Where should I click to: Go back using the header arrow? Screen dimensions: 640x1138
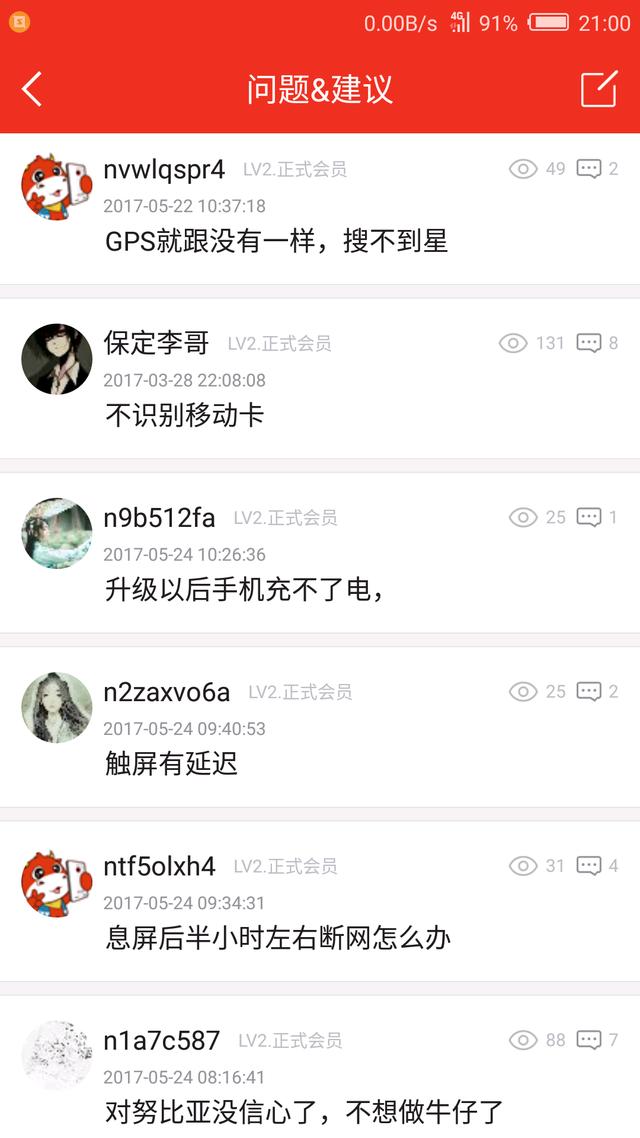click(x=33, y=90)
